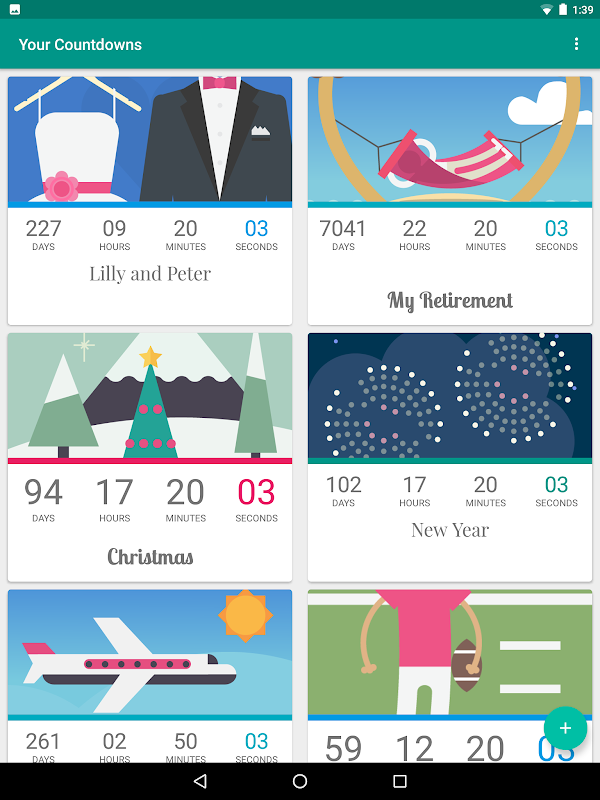Open the airplane trip countdown card

(150, 677)
